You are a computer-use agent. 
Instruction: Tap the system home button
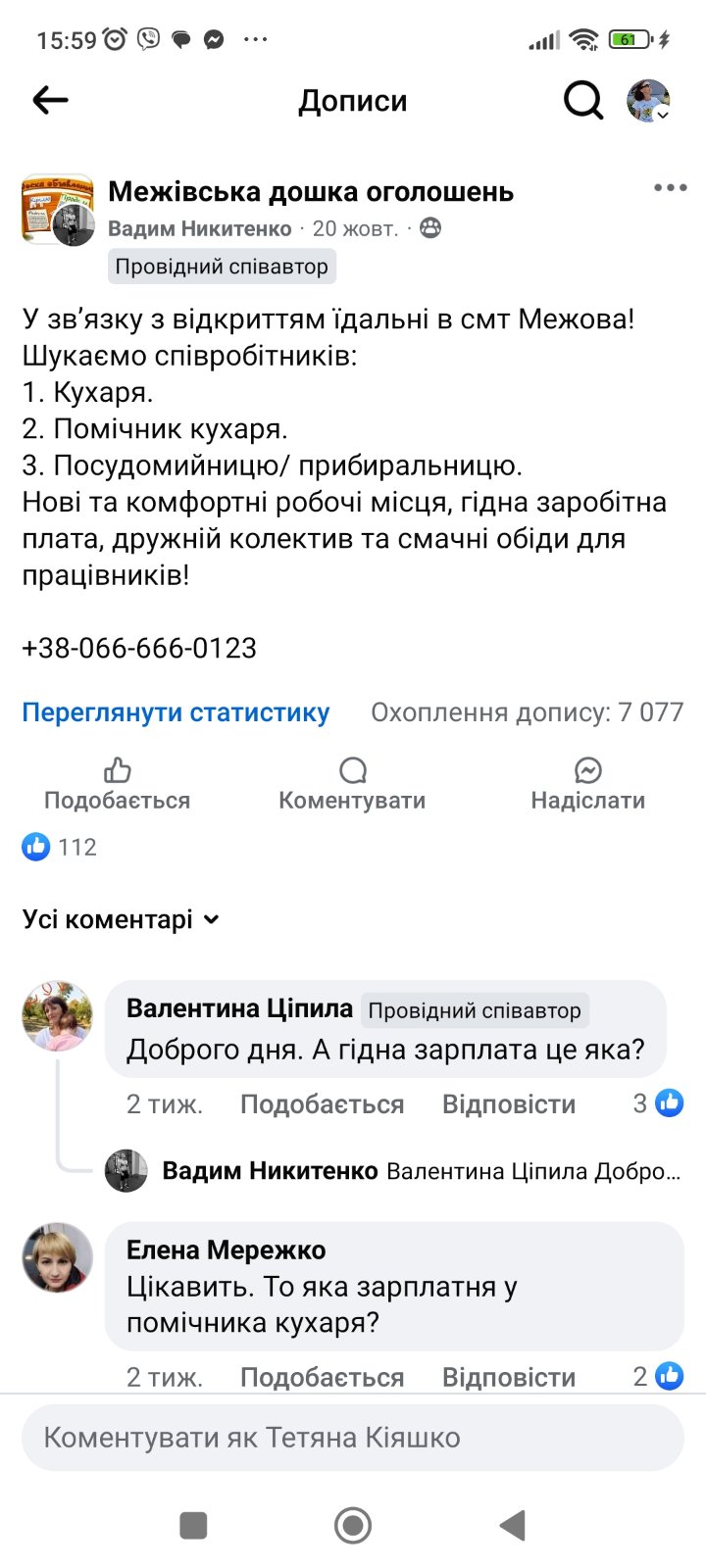point(353,1525)
